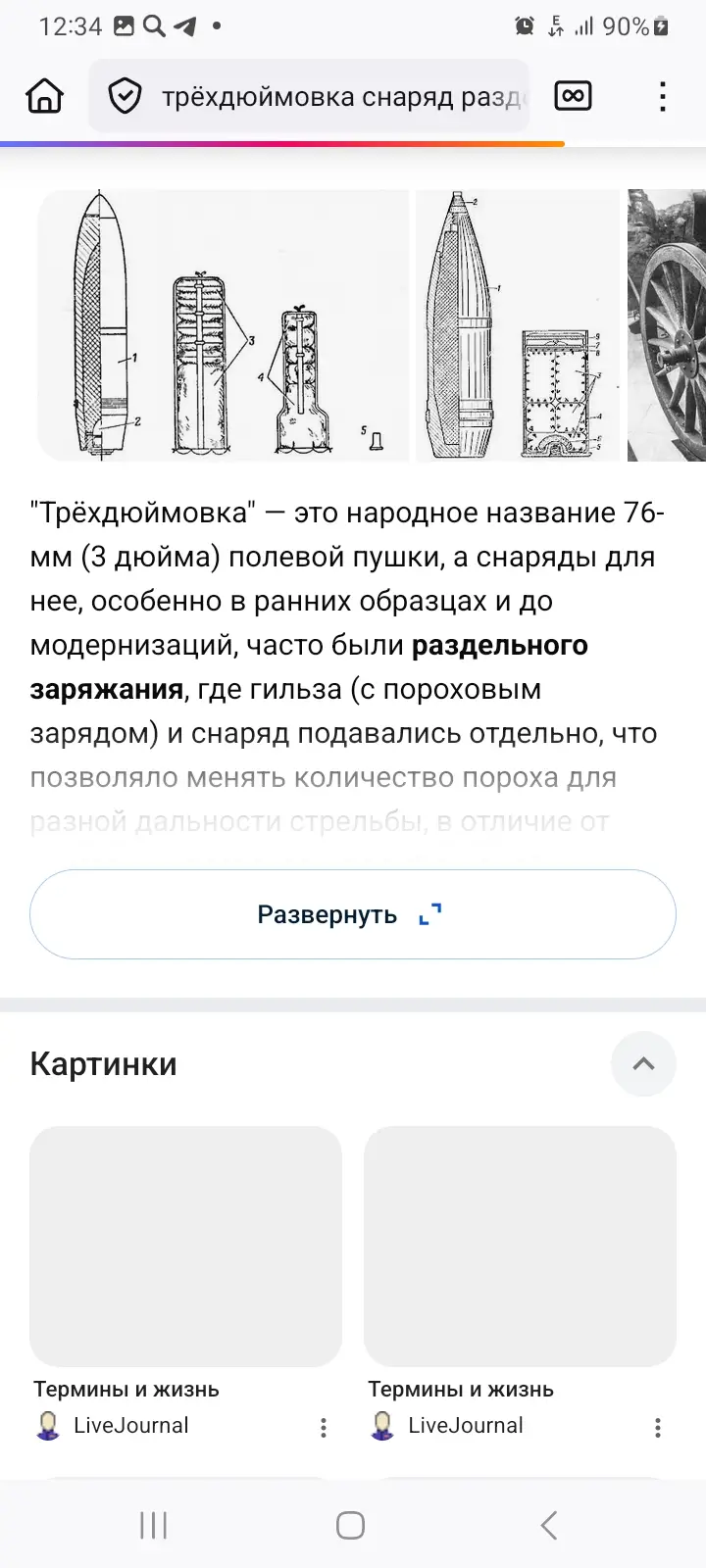706x1568 pixels.
Task: Open the left Термины и жизнь image card
Action: coord(186,1247)
